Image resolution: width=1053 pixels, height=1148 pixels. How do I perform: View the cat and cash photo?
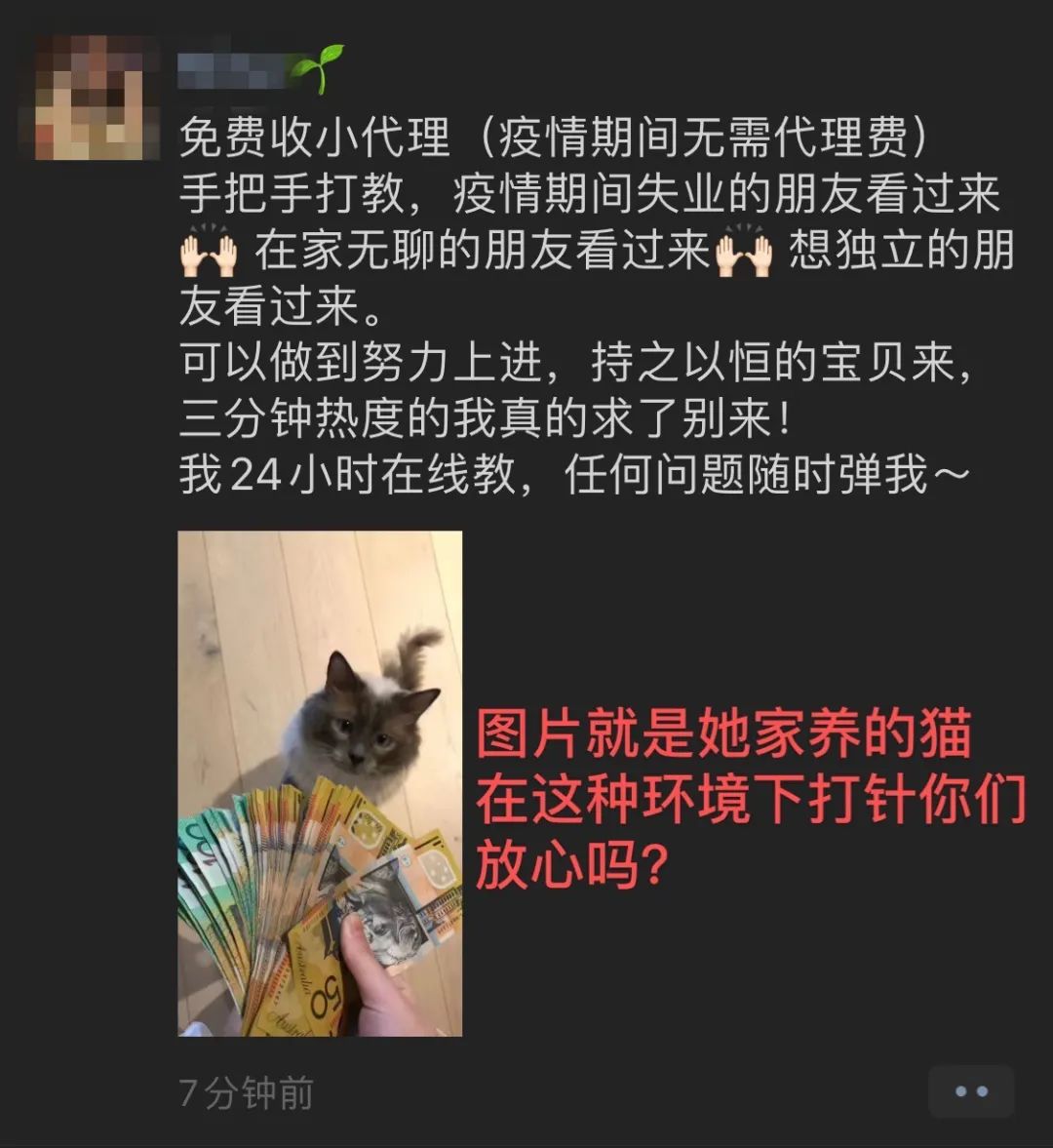[320, 783]
